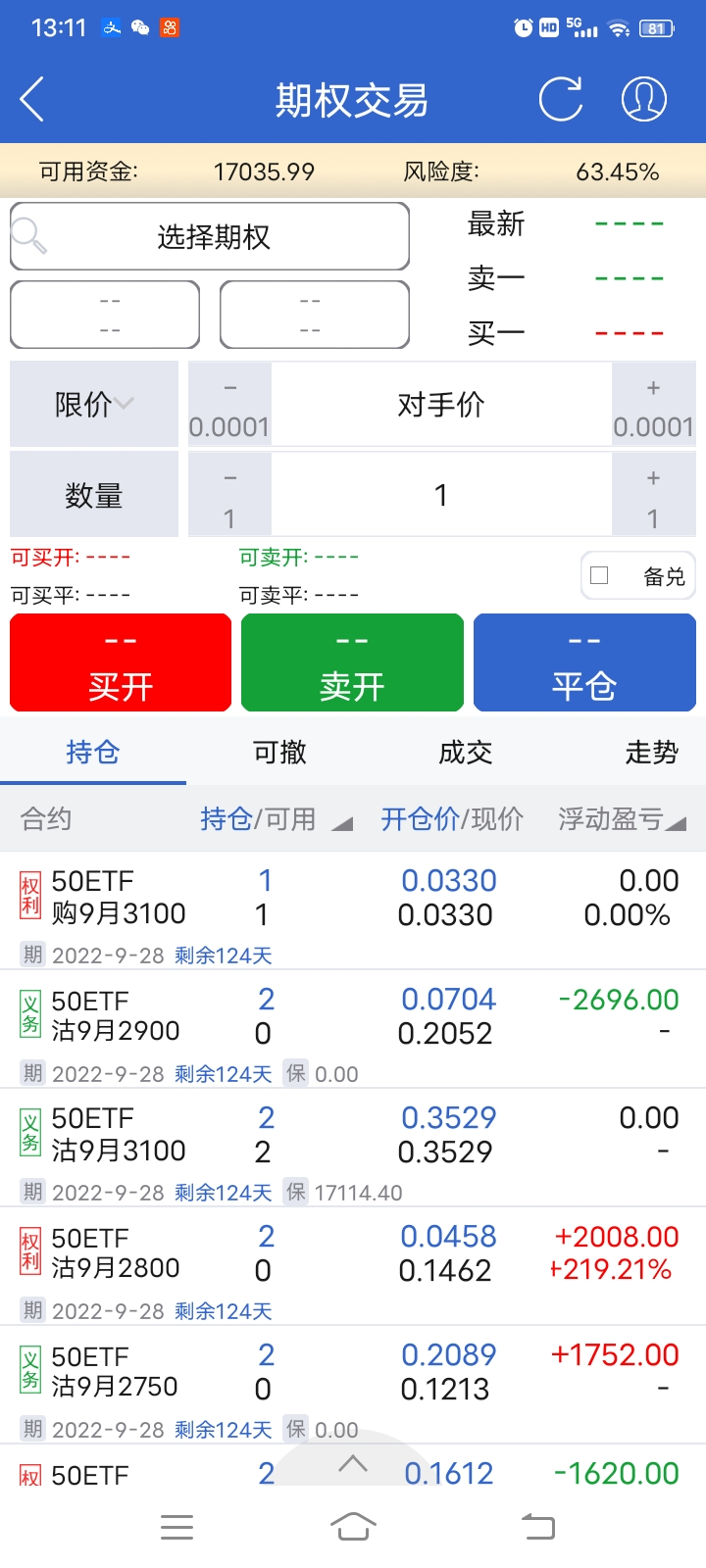This screenshot has height=1568, width=706.
Task: Increase order quantity by 1
Action: (x=653, y=495)
